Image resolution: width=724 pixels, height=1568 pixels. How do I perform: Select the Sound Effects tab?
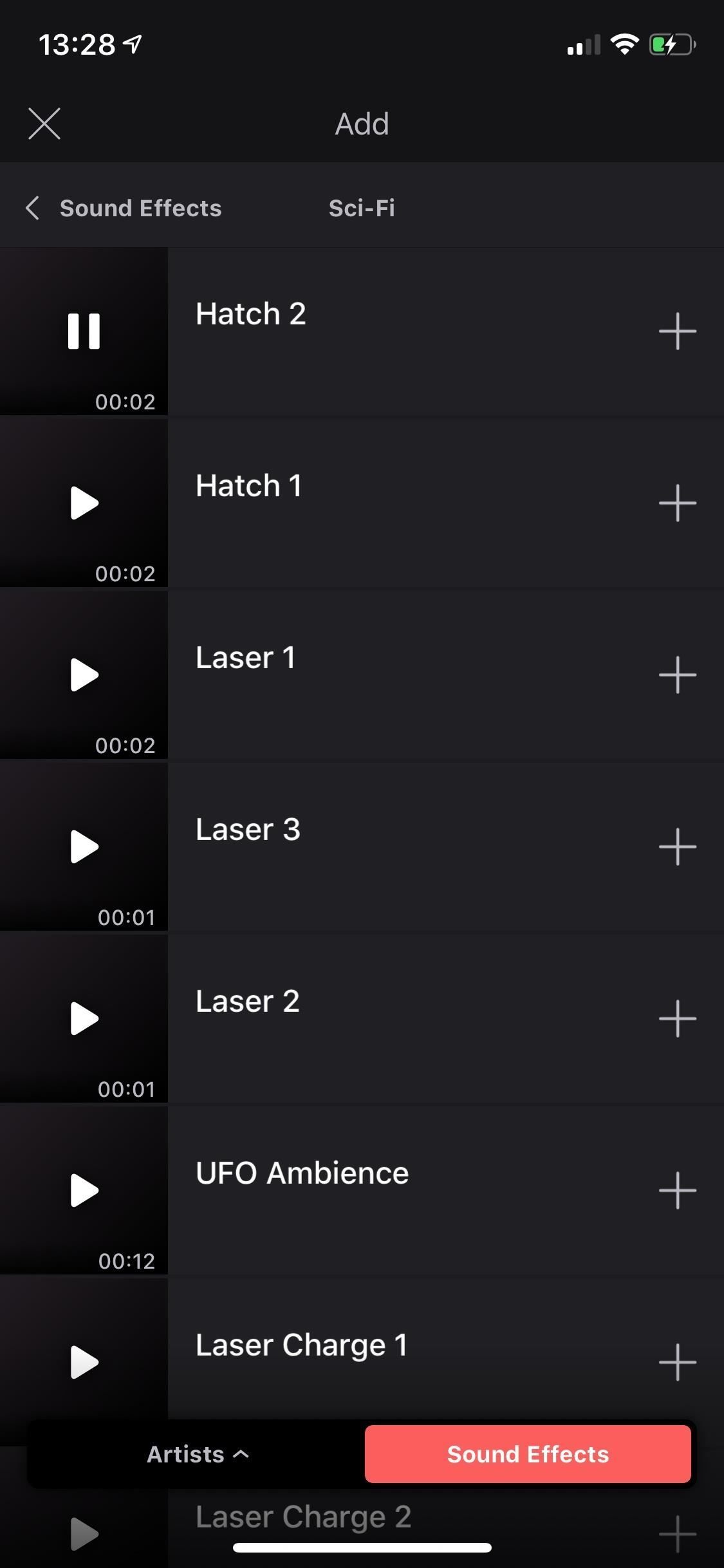(x=528, y=1454)
